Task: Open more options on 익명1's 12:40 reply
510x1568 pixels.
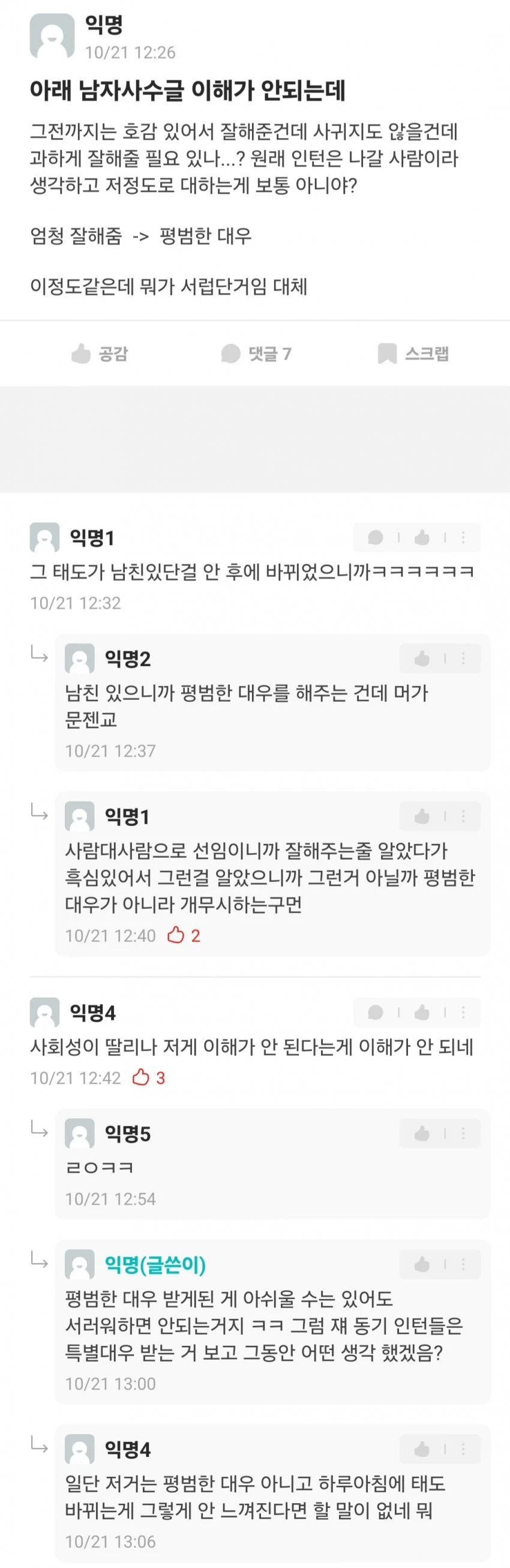Action: (x=463, y=816)
